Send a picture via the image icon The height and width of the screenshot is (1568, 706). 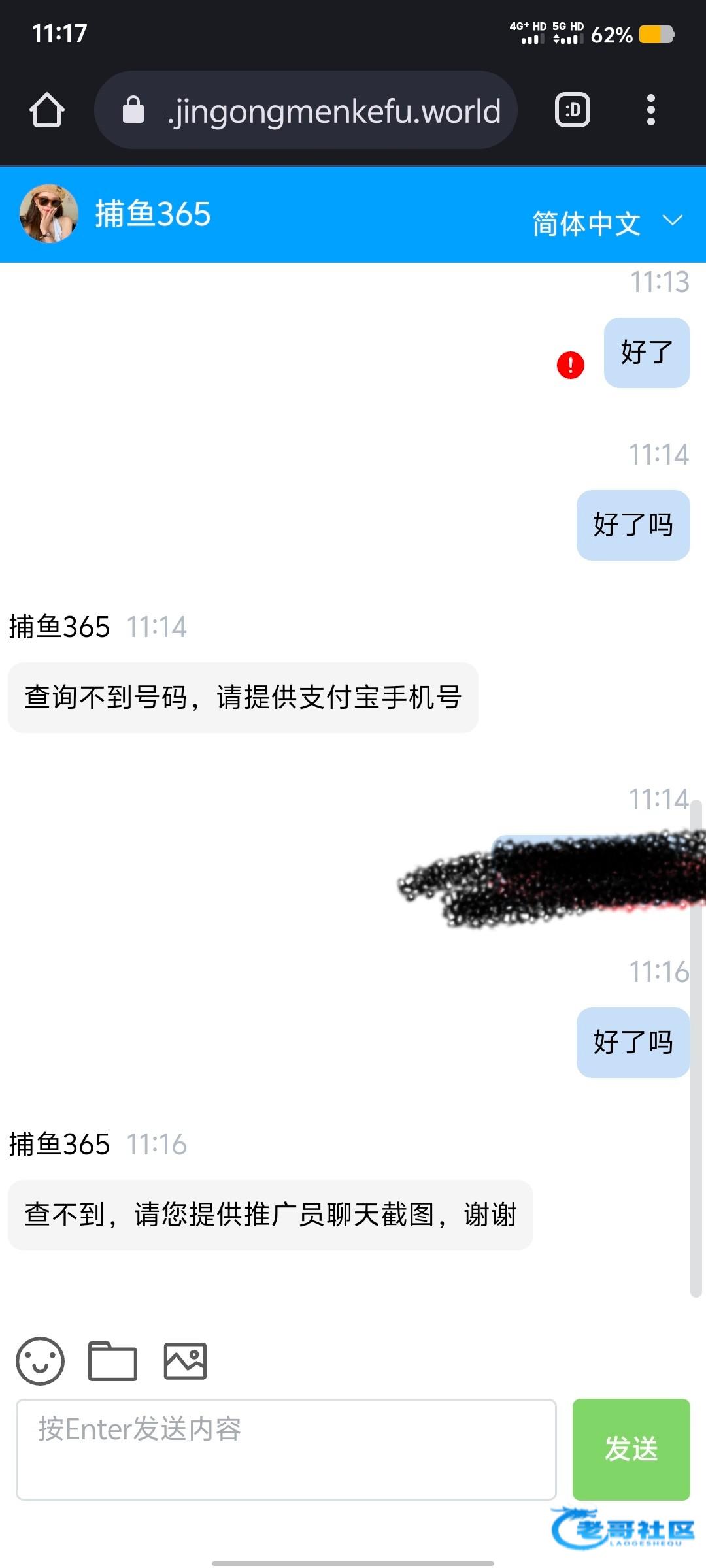185,1361
